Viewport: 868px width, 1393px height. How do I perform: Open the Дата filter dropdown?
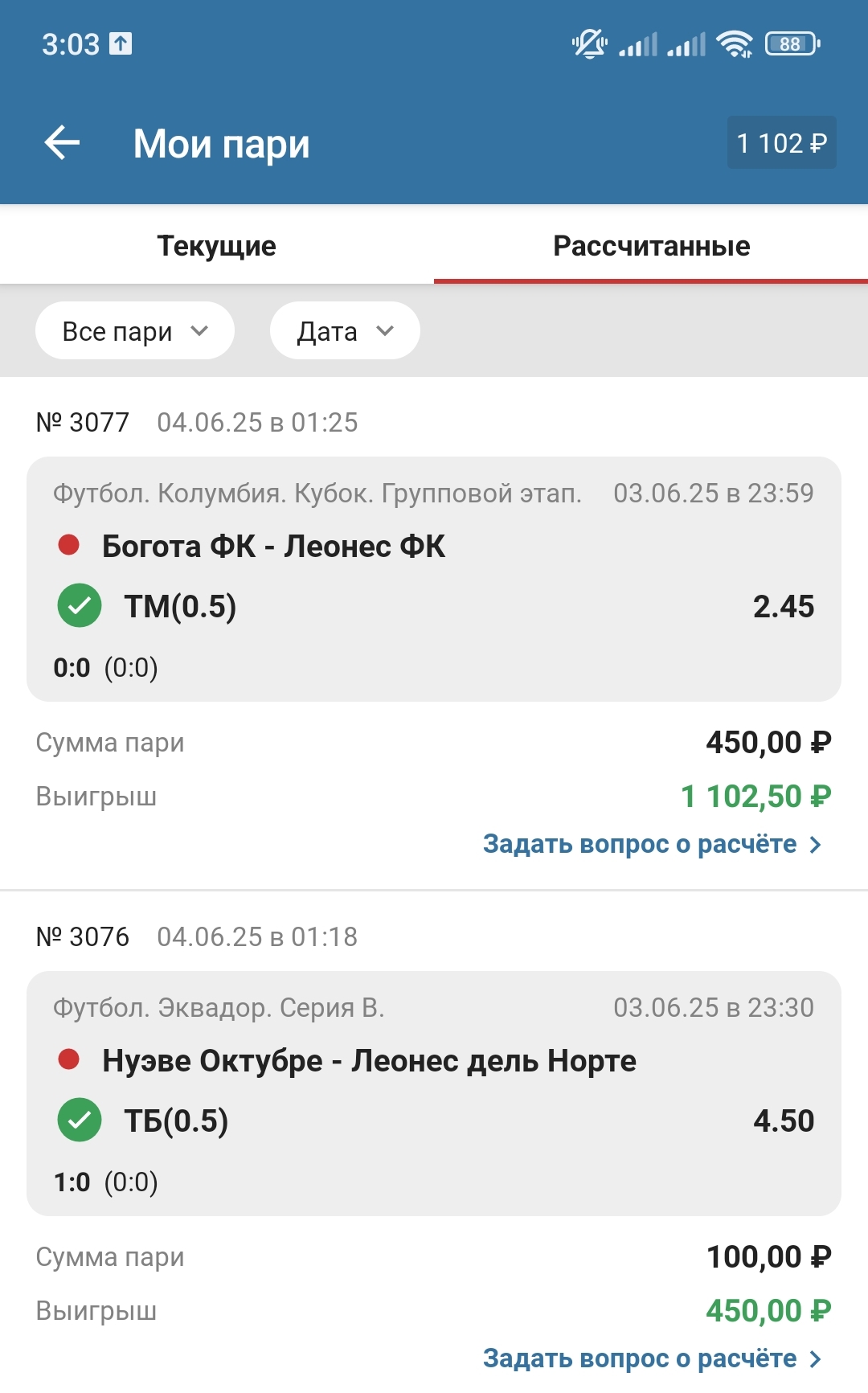[x=344, y=331]
